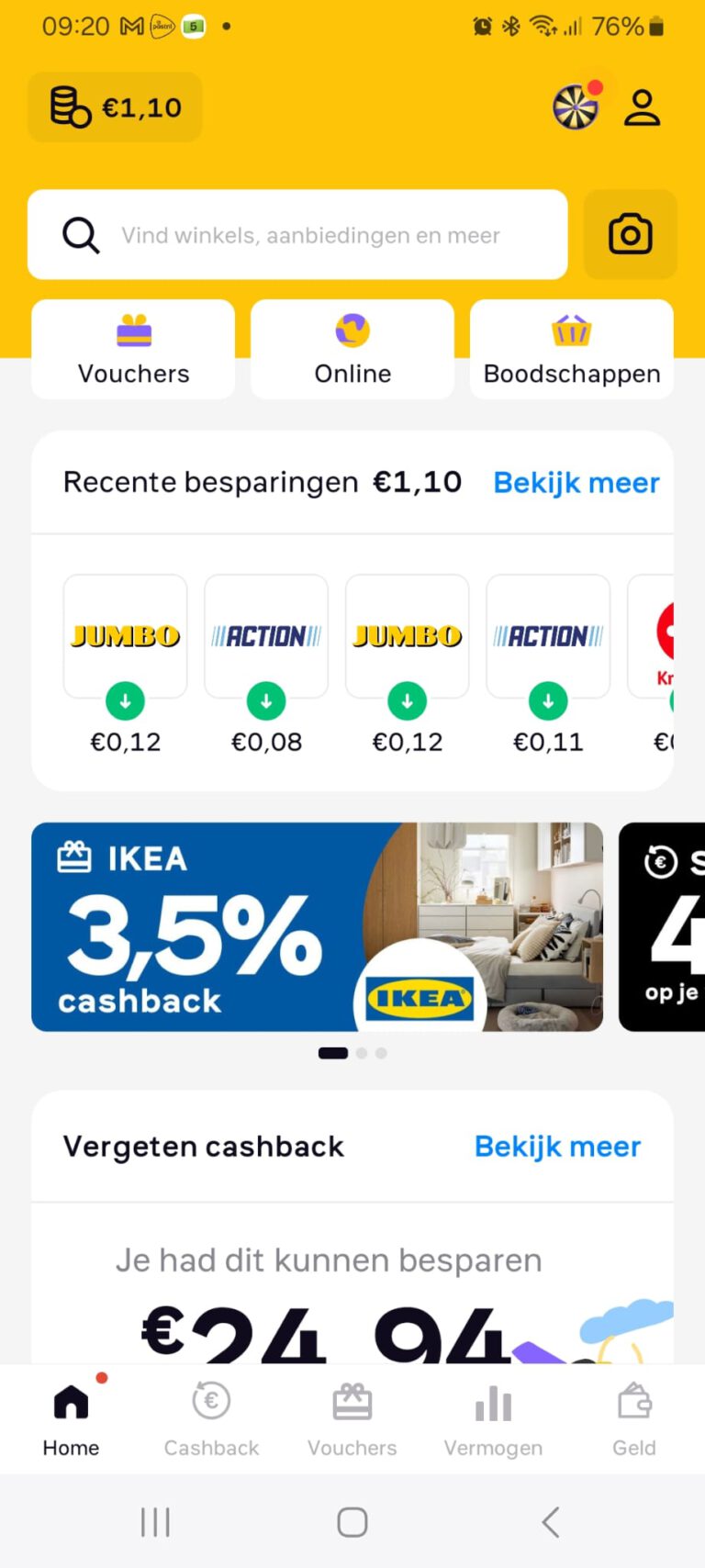
Task: Open the €1,10 balance button
Action: [x=115, y=107]
